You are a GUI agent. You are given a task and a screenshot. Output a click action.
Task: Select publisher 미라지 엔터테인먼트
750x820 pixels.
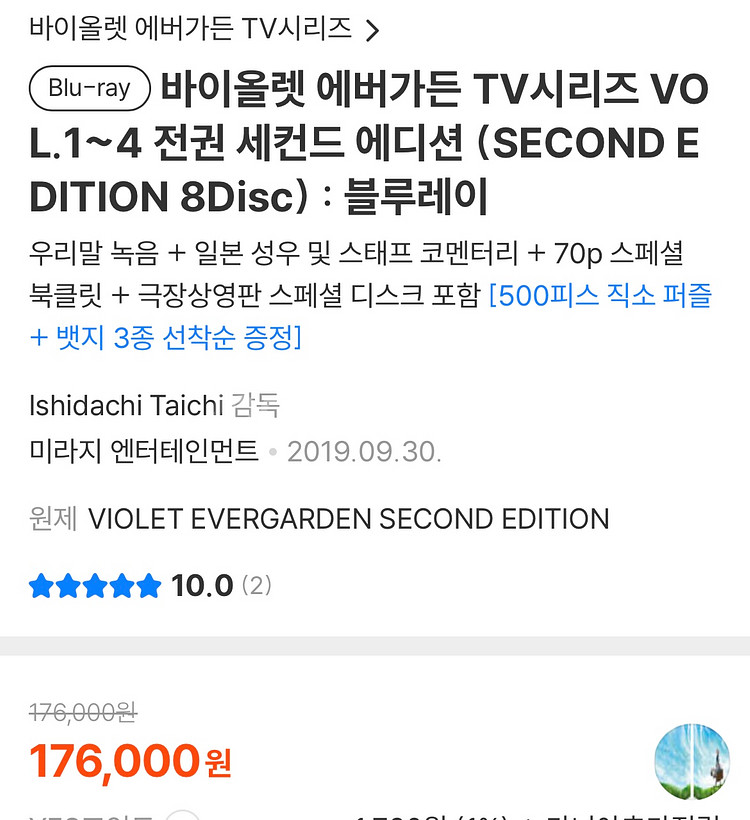point(135,451)
